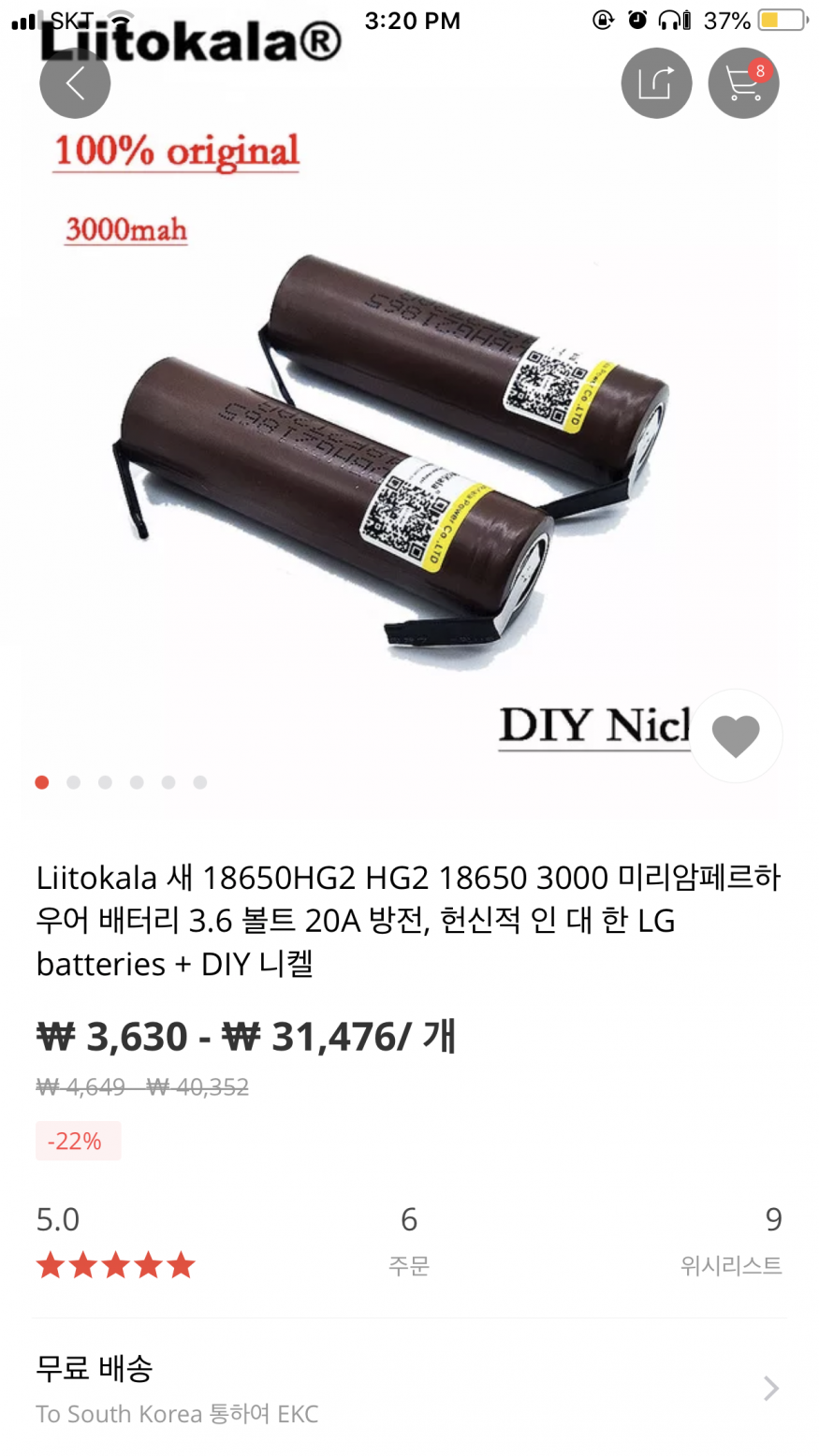
Task: Share this Liitokala battery listing
Action: click(x=656, y=83)
